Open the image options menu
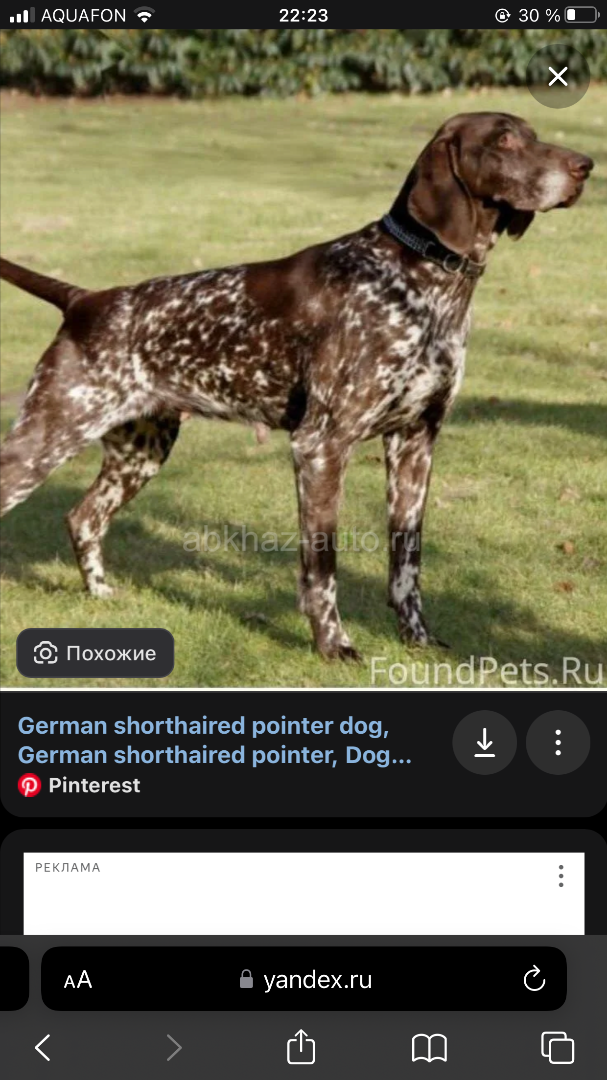Screen dimensions: 607x1080 pos(558,743)
